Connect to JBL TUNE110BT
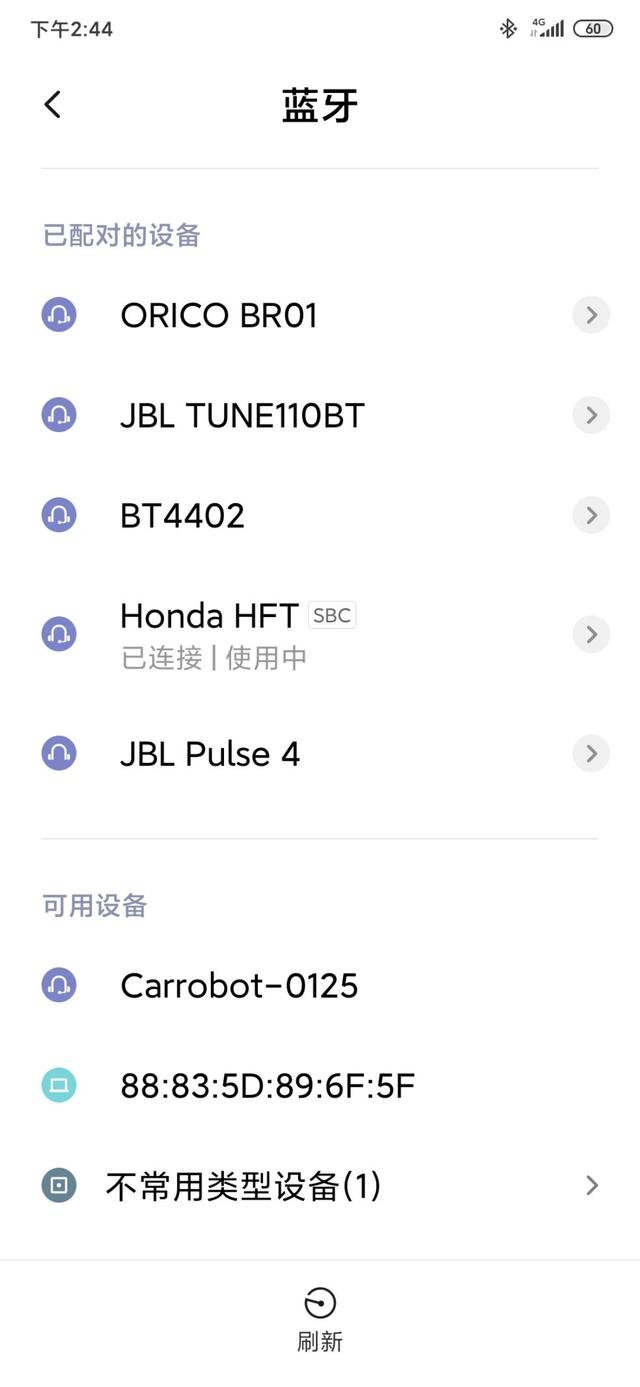The height and width of the screenshot is (1387, 640). (242, 416)
